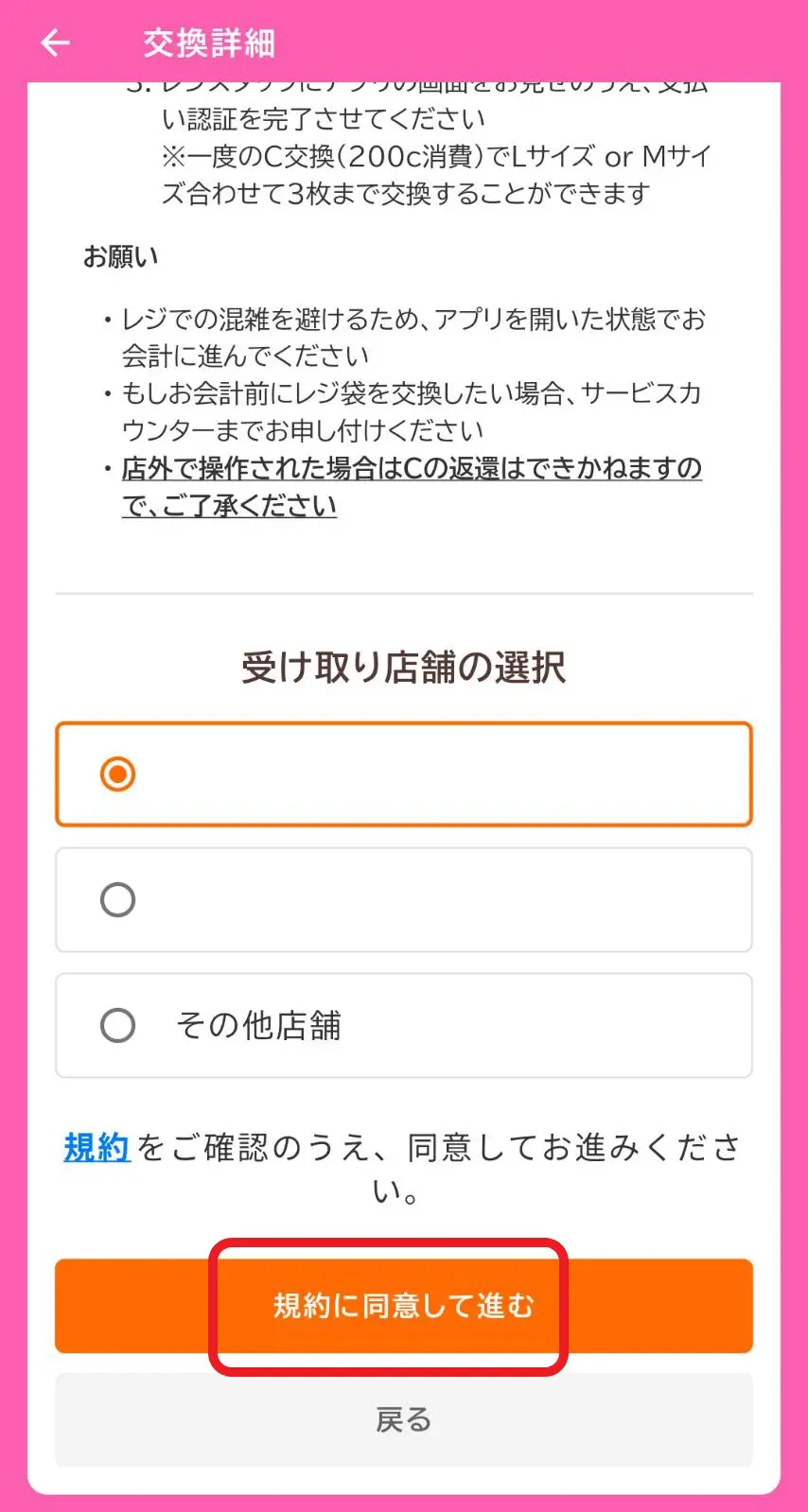This screenshot has height=1512, width=808.
Task: Select the first highlighted store option
Action: [117, 774]
